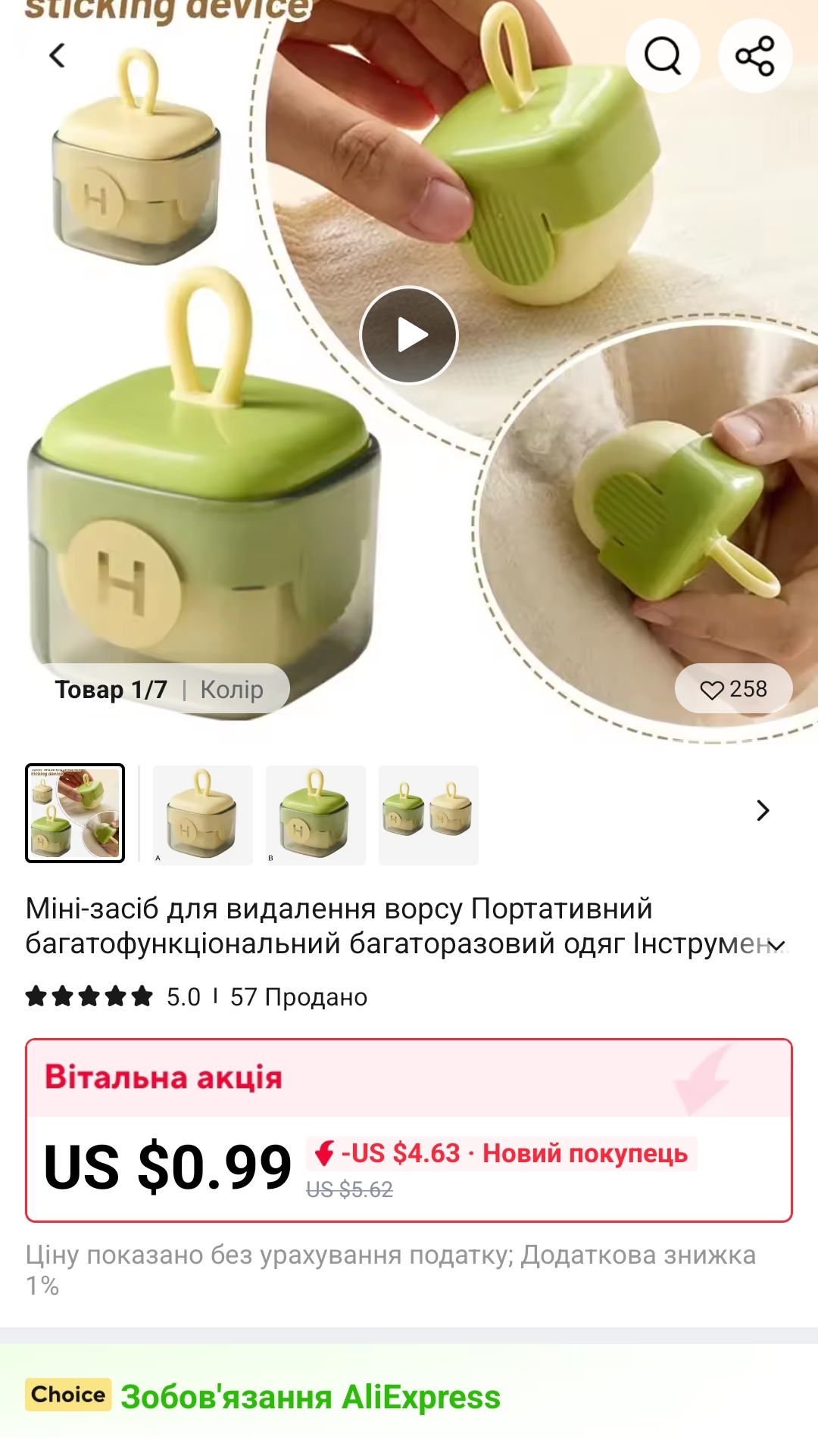Play the product video
Image resolution: width=818 pixels, height=1456 pixels.
coord(409,335)
